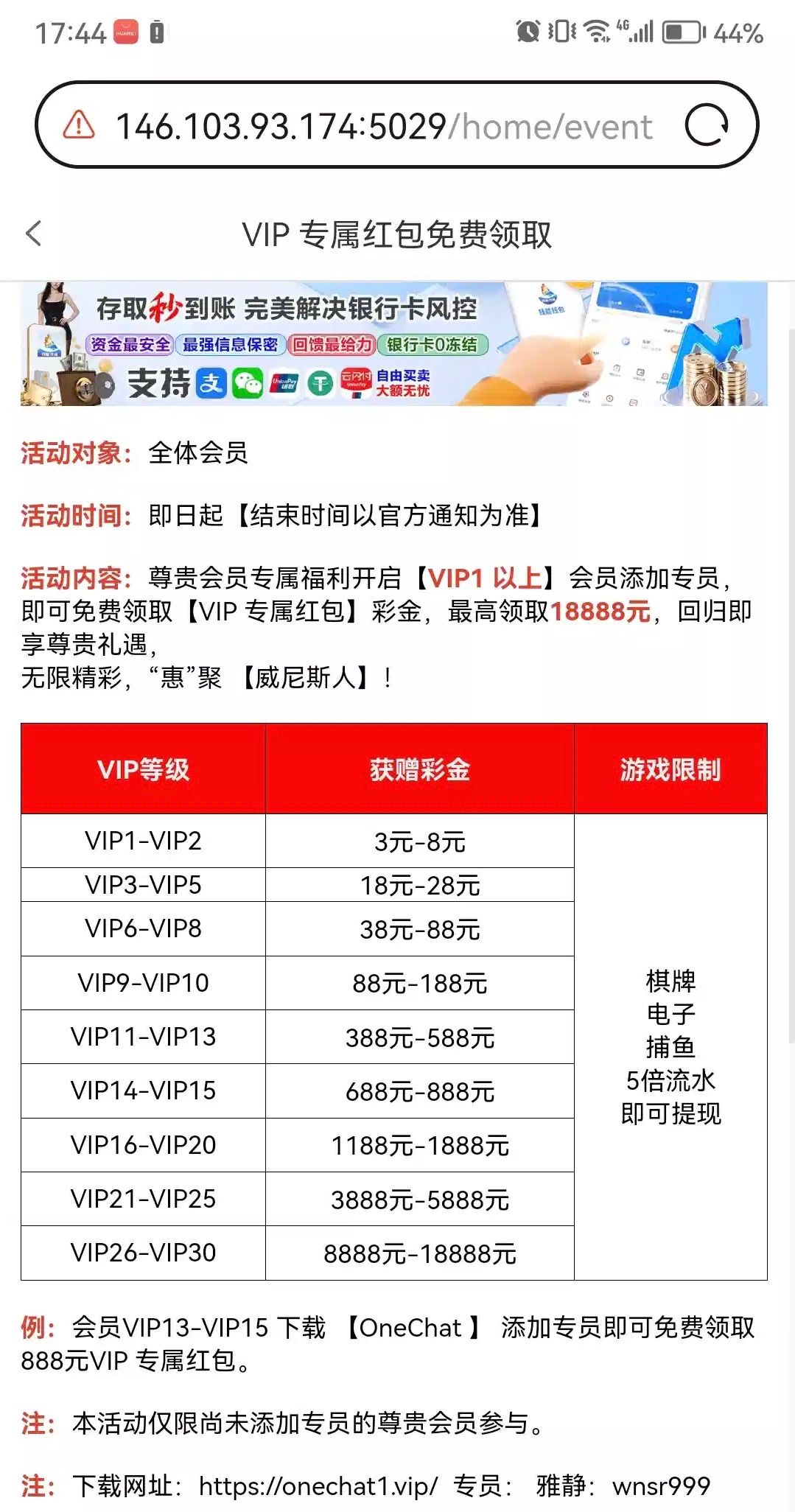Screen dimensions: 795x1512
Task: Open the deposit and withdrawal promo banner
Action: [x=394, y=344]
